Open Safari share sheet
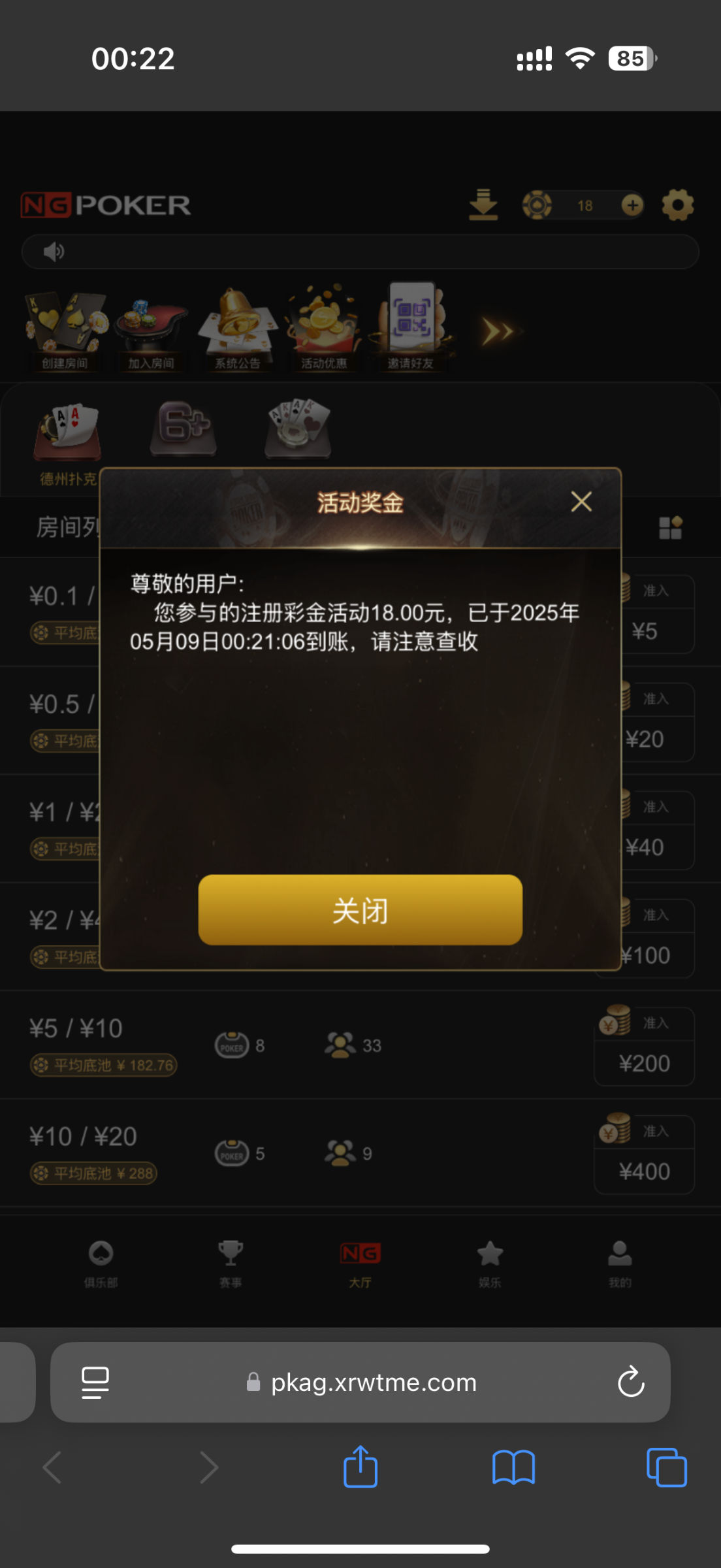 (360, 1467)
